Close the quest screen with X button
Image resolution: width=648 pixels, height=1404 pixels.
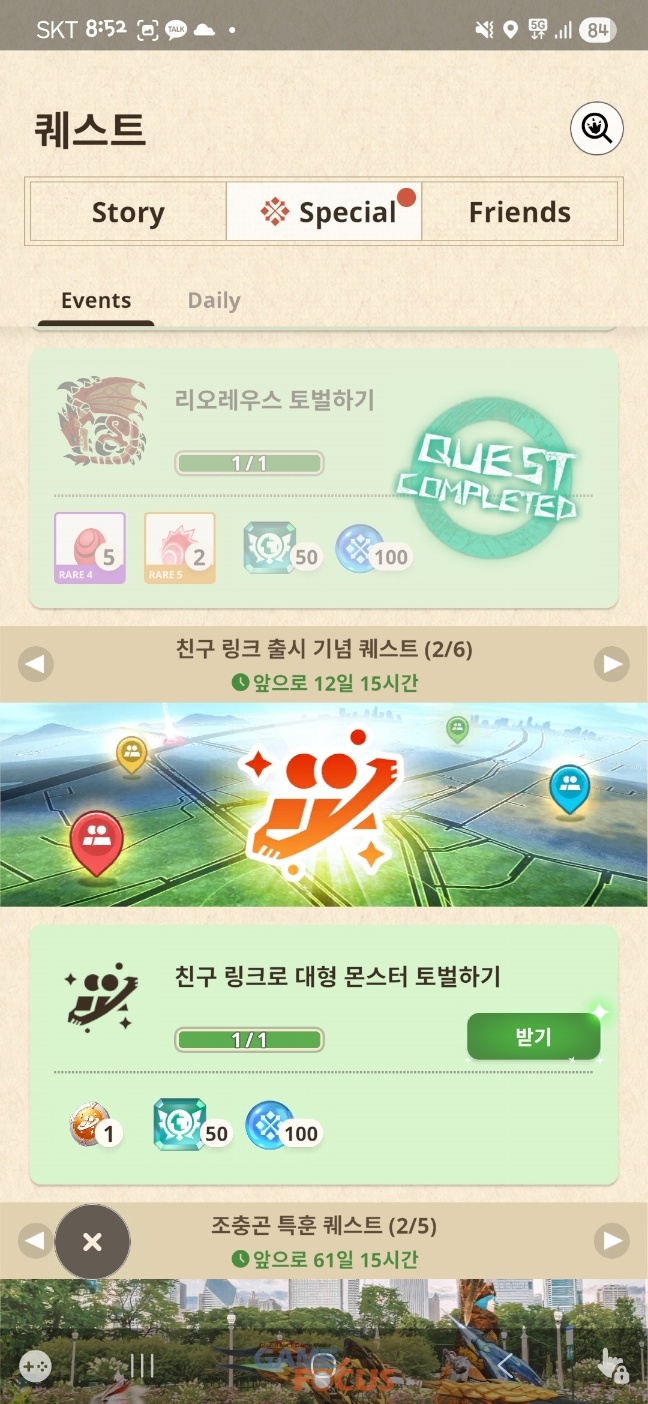click(x=92, y=1242)
